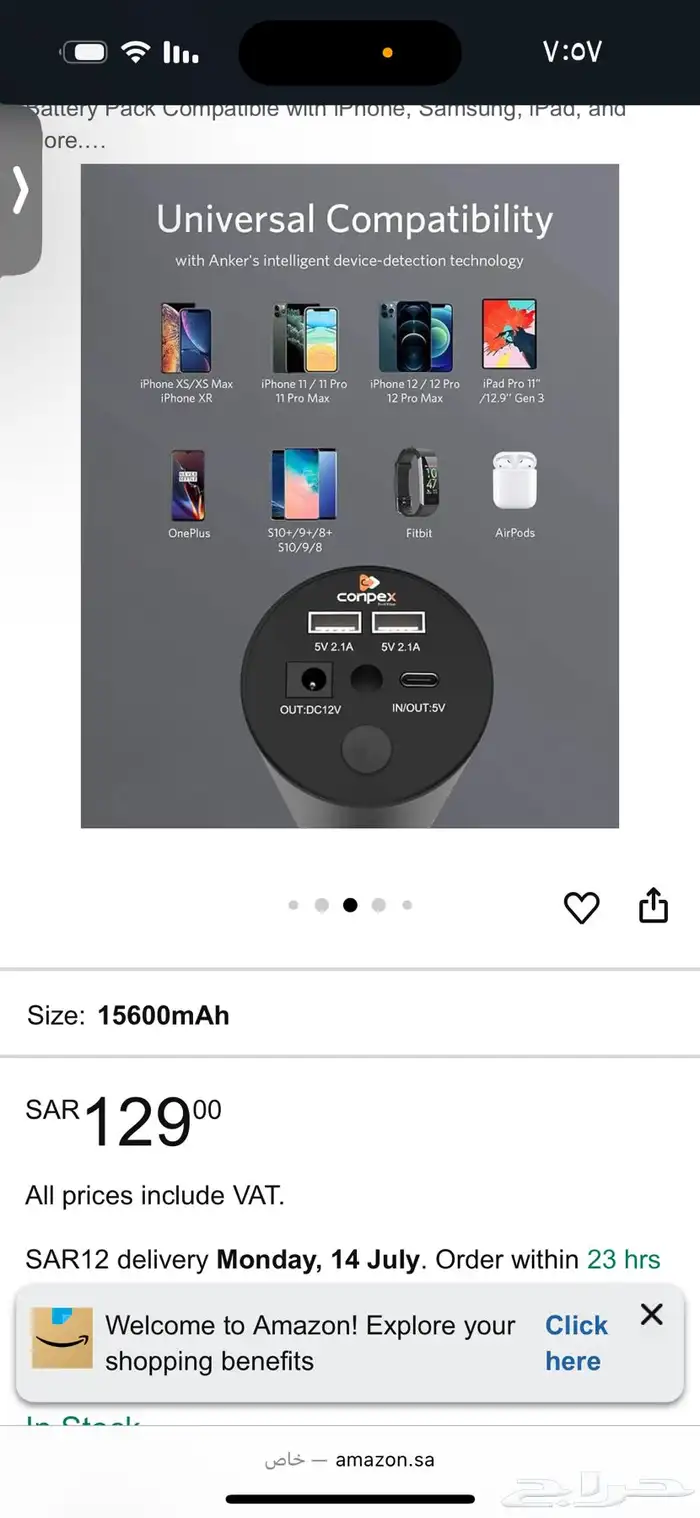Share this product listing
This screenshot has height=1518, width=700.
tap(653, 906)
